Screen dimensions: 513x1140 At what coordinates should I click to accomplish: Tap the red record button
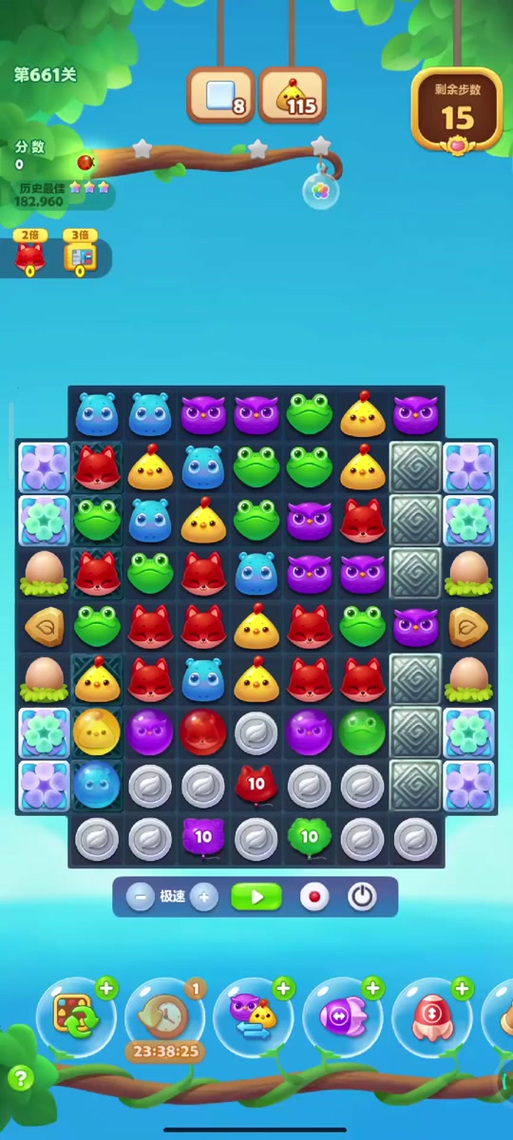click(x=315, y=896)
